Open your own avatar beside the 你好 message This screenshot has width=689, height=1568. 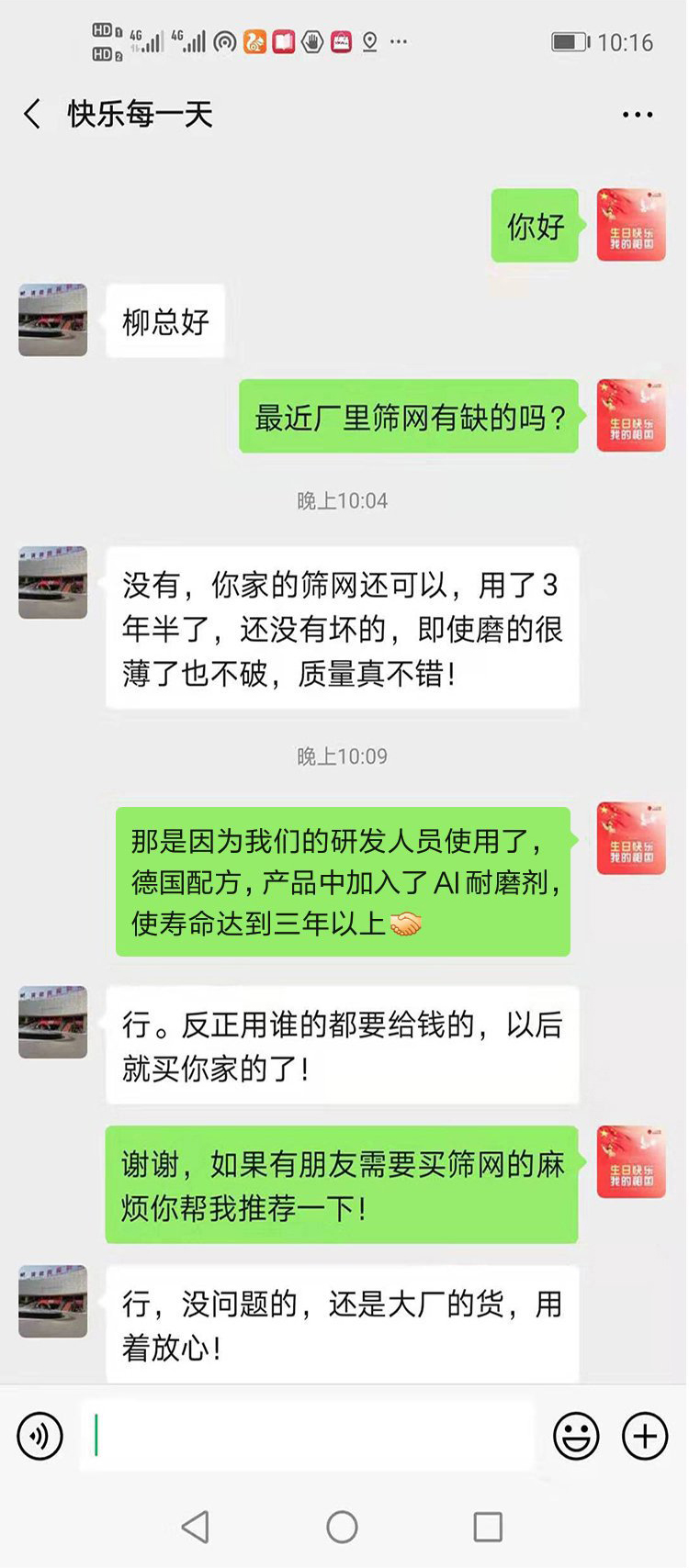pos(631,226)
